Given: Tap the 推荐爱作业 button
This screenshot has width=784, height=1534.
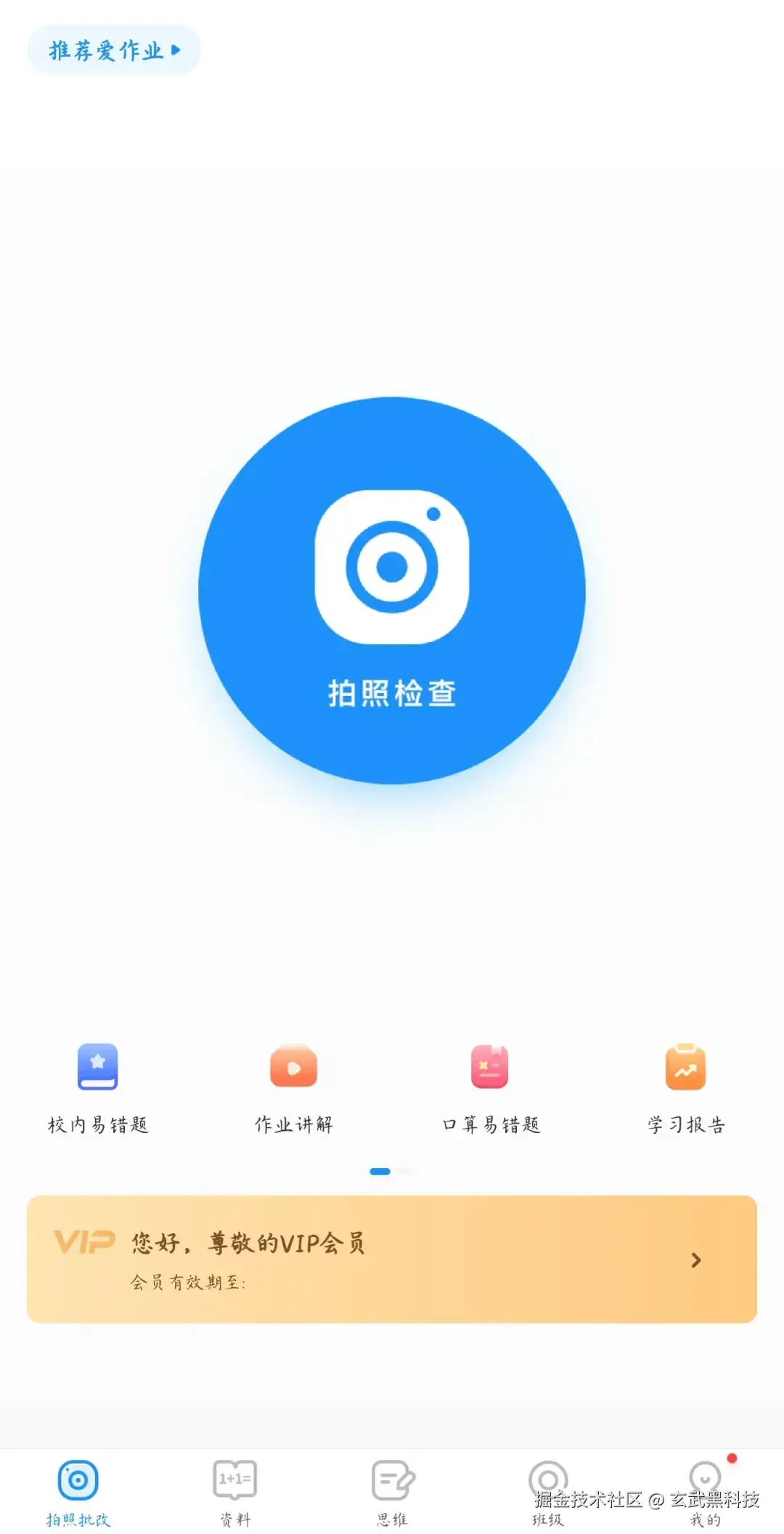Looking at the screenshot, I should tap(113, 50).
